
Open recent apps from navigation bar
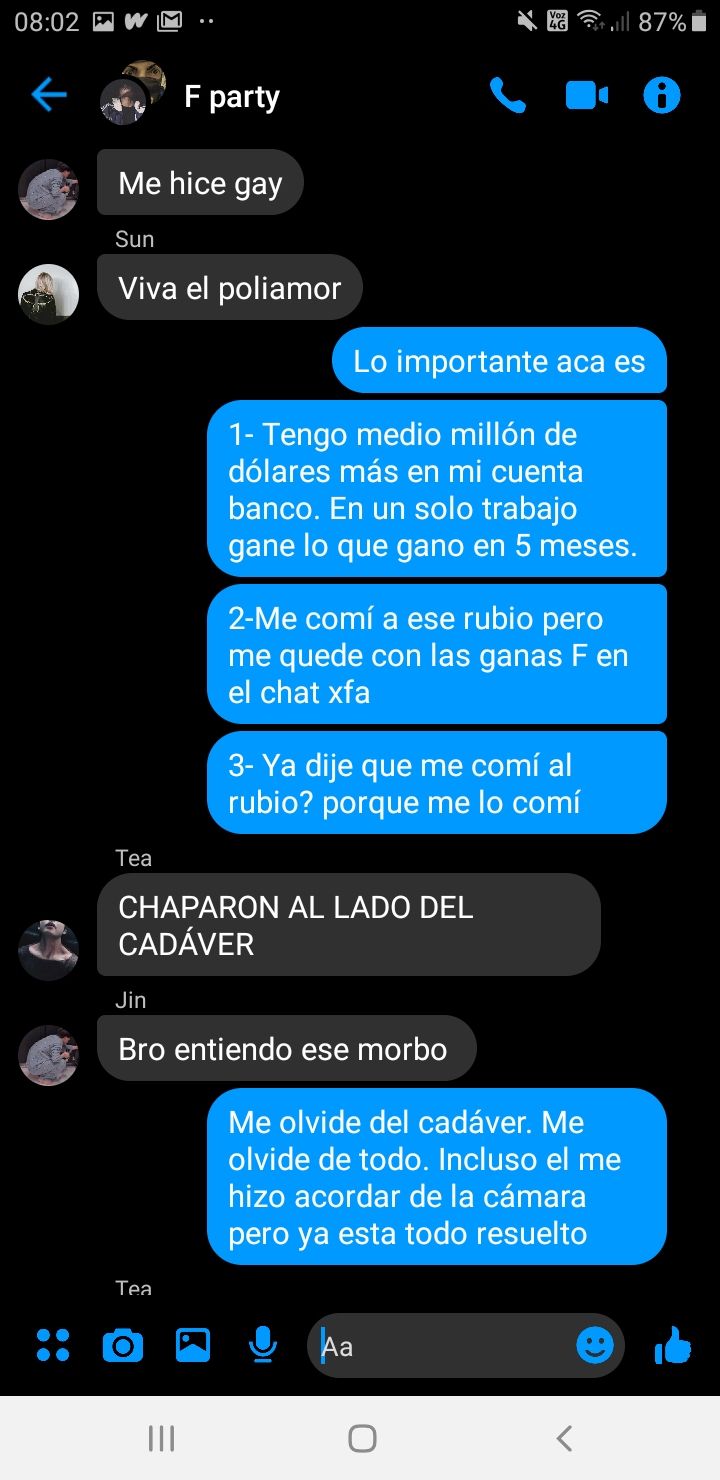click(x=161, y=1438)
